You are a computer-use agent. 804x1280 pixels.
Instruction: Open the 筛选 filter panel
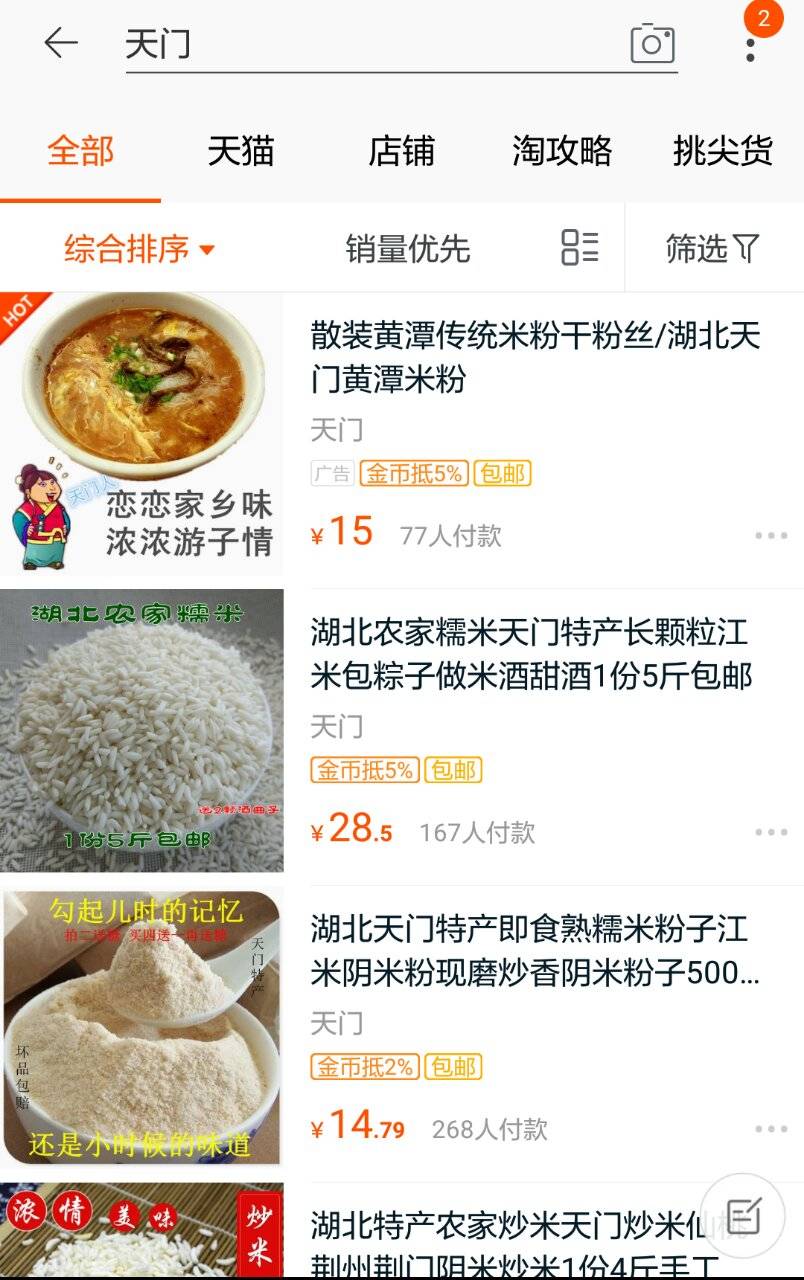712,248
